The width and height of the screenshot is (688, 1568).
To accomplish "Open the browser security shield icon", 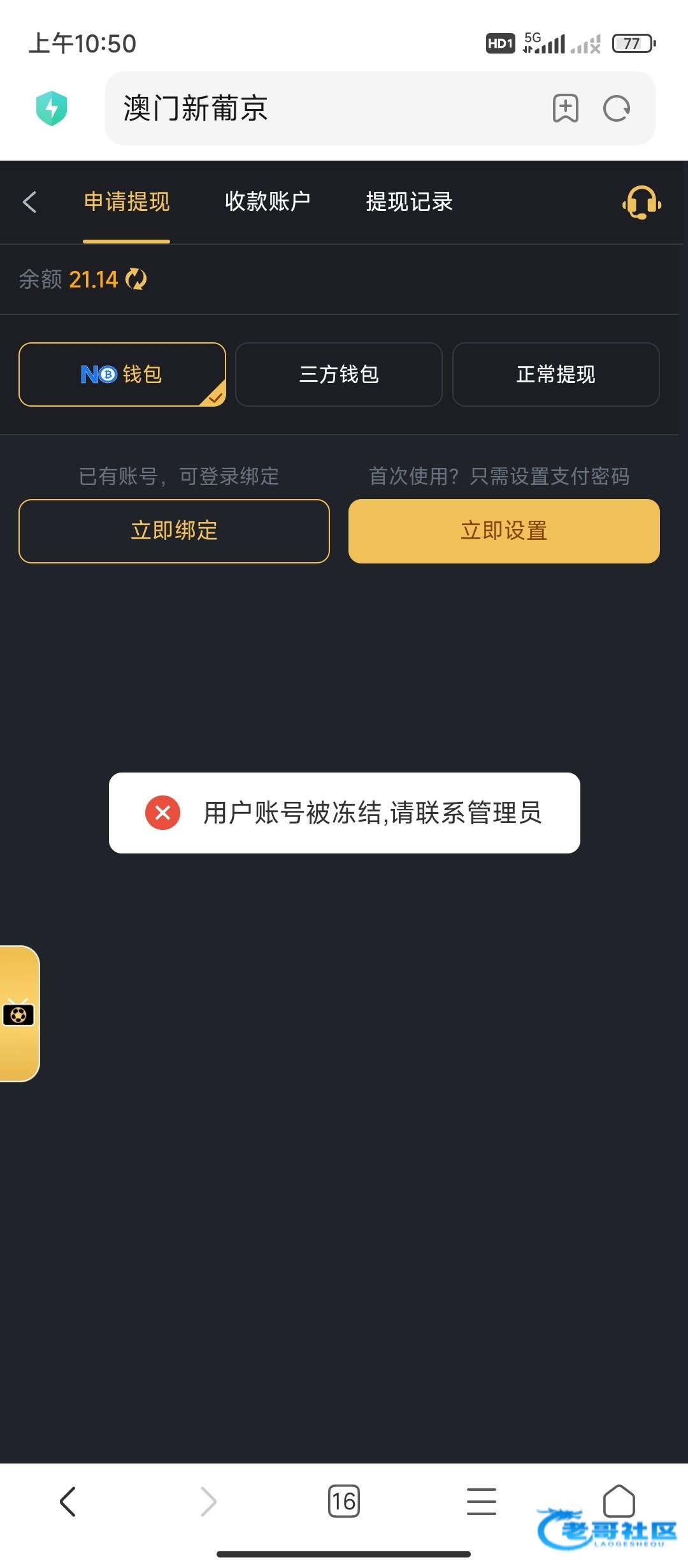I will (52, 108).
